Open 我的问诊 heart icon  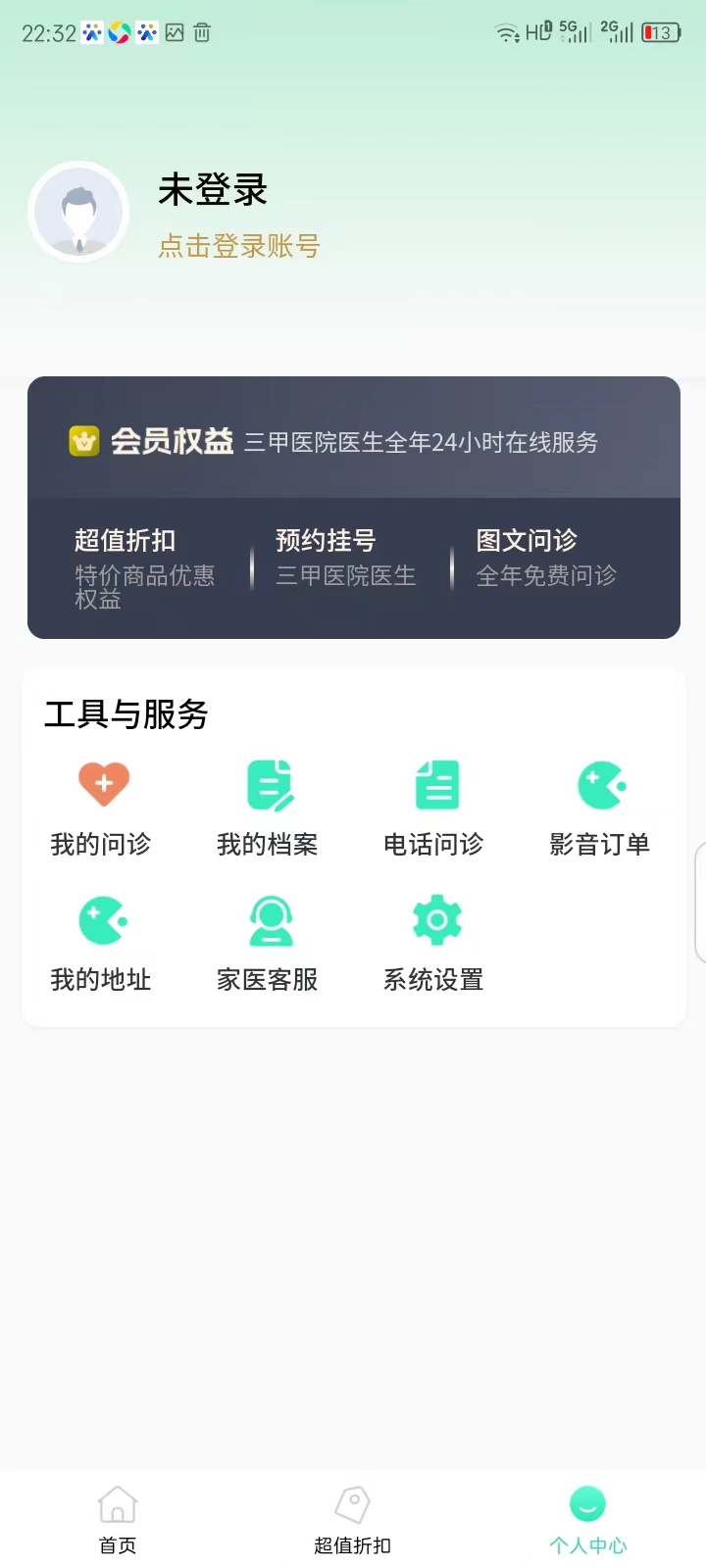(x=103, y=784)
